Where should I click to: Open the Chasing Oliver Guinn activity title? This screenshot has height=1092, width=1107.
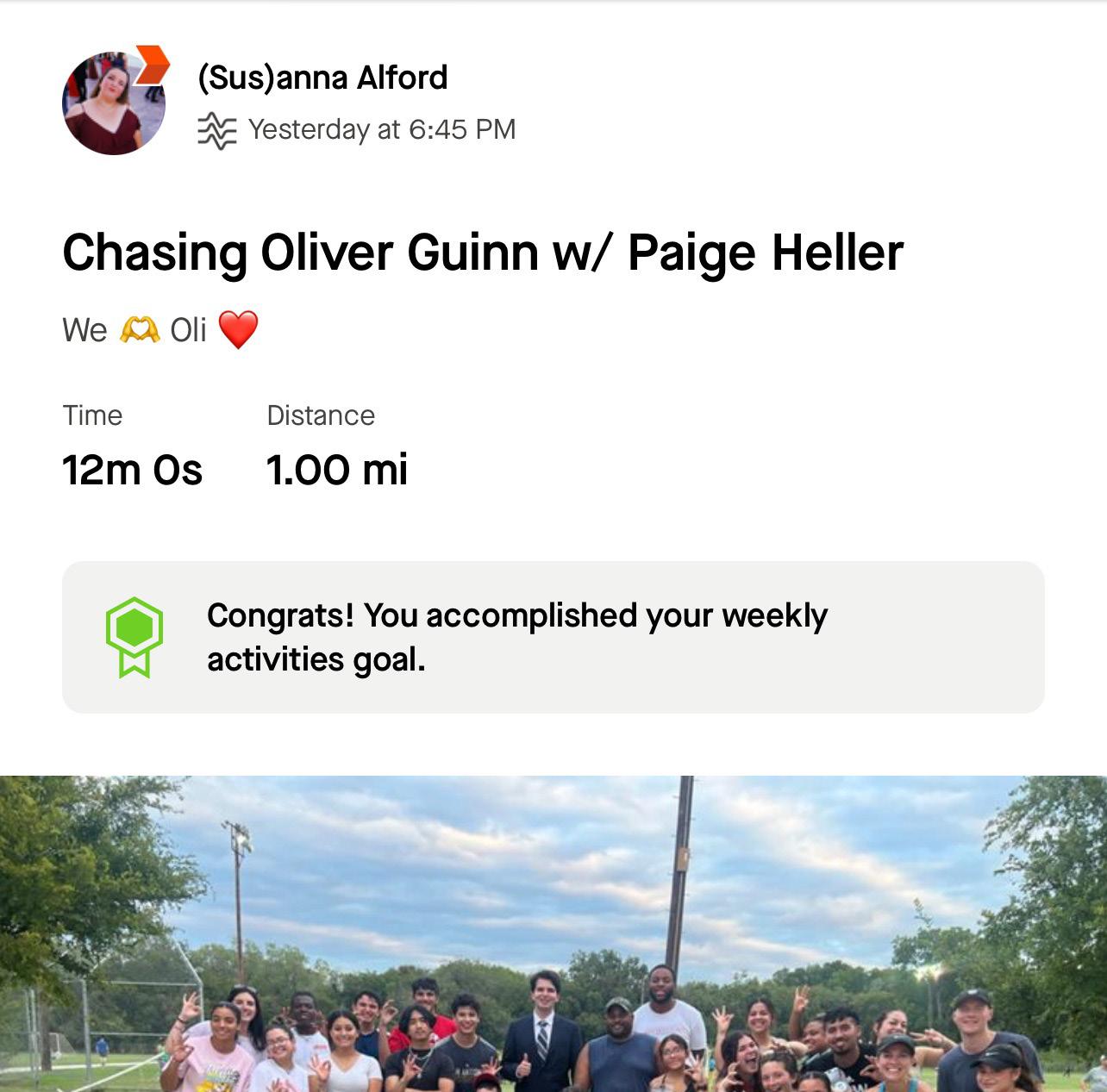click(483, 253)
